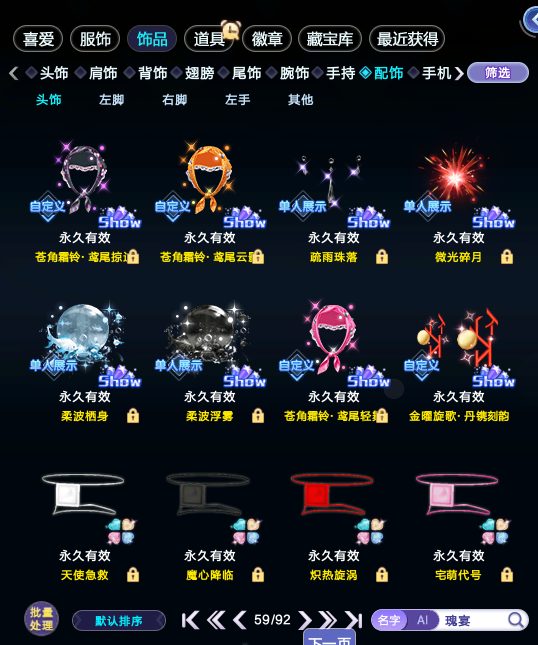Open the 藏宝库 tab
Image resolution: width=538 pixels, height=645 pixels.
[x=330, y=39]
